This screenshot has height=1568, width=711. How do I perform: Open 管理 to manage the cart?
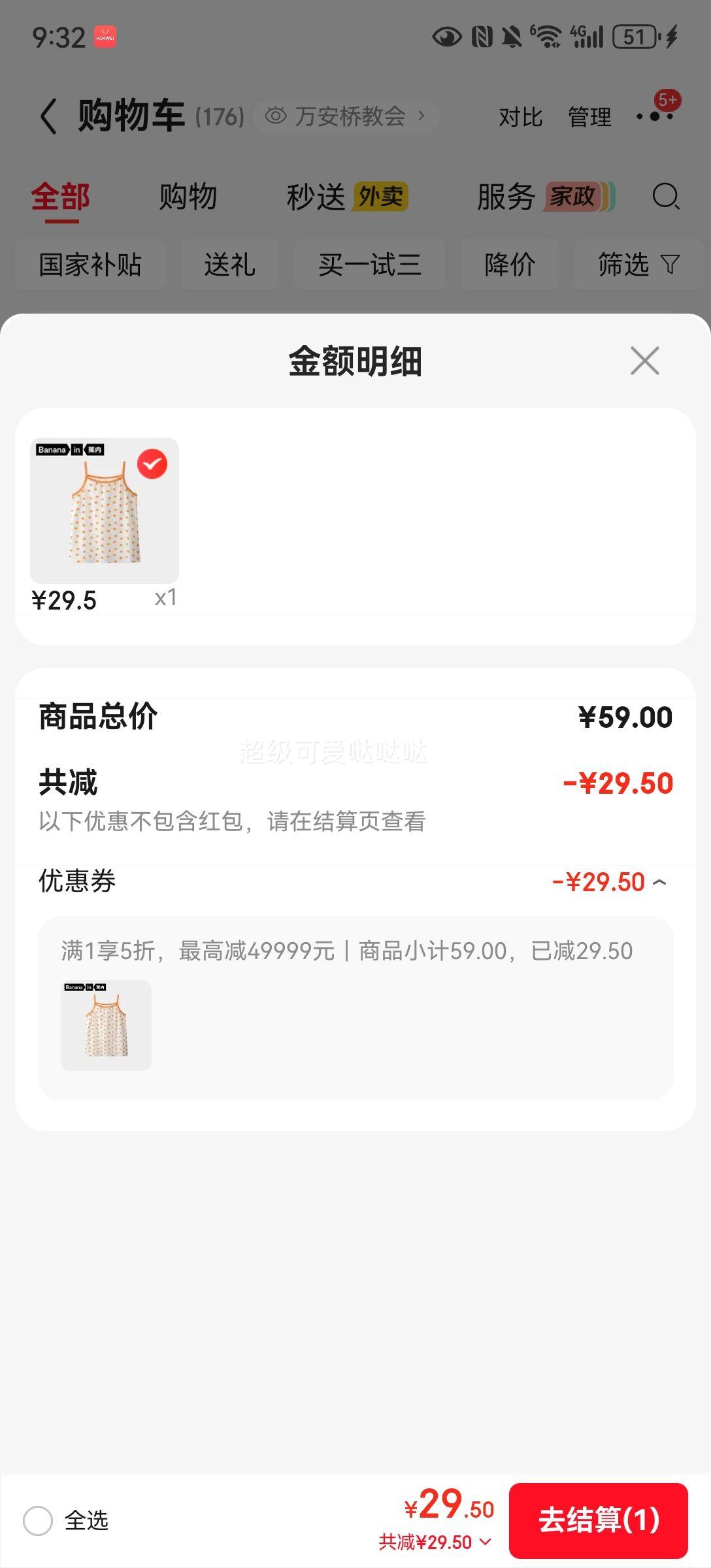589,118
